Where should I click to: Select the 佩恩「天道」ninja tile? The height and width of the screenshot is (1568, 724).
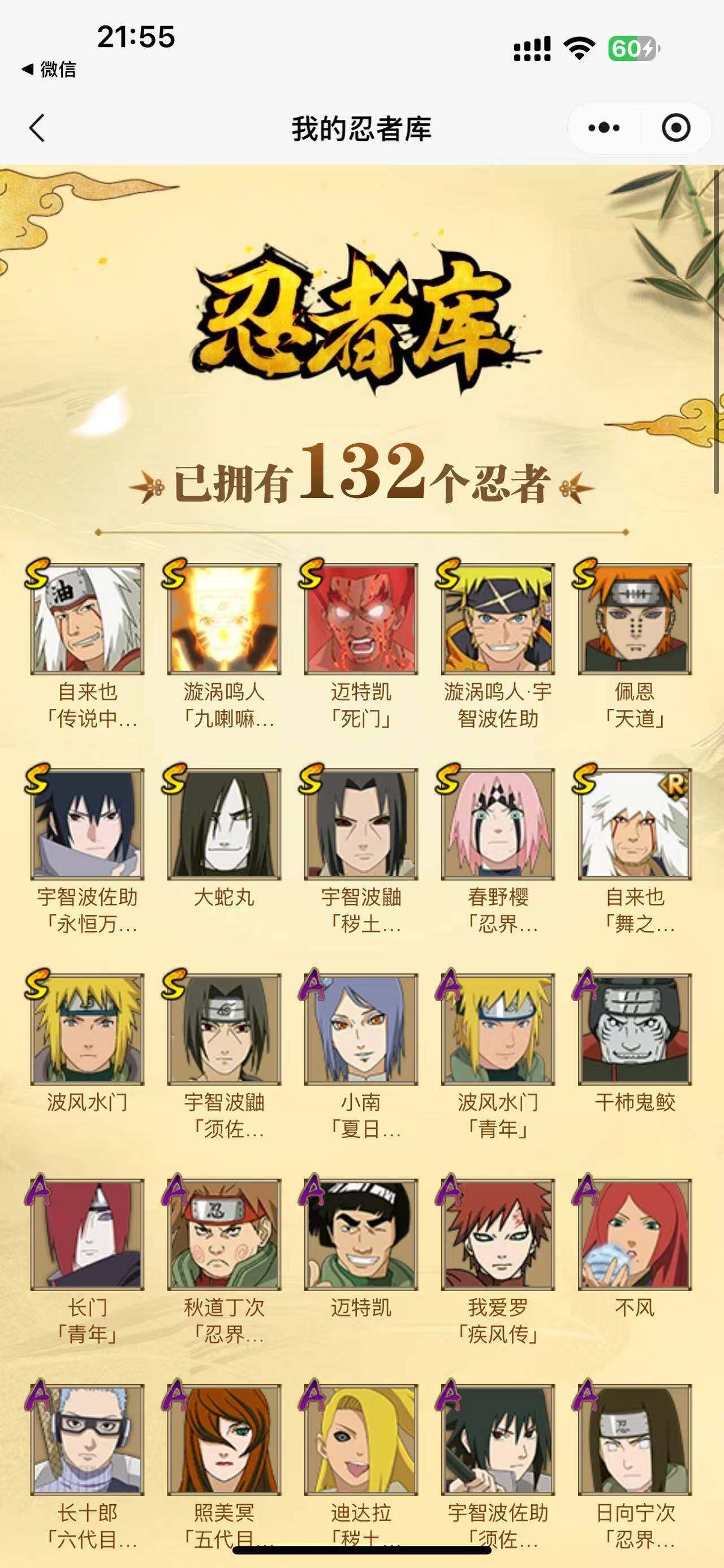[635, 619]
